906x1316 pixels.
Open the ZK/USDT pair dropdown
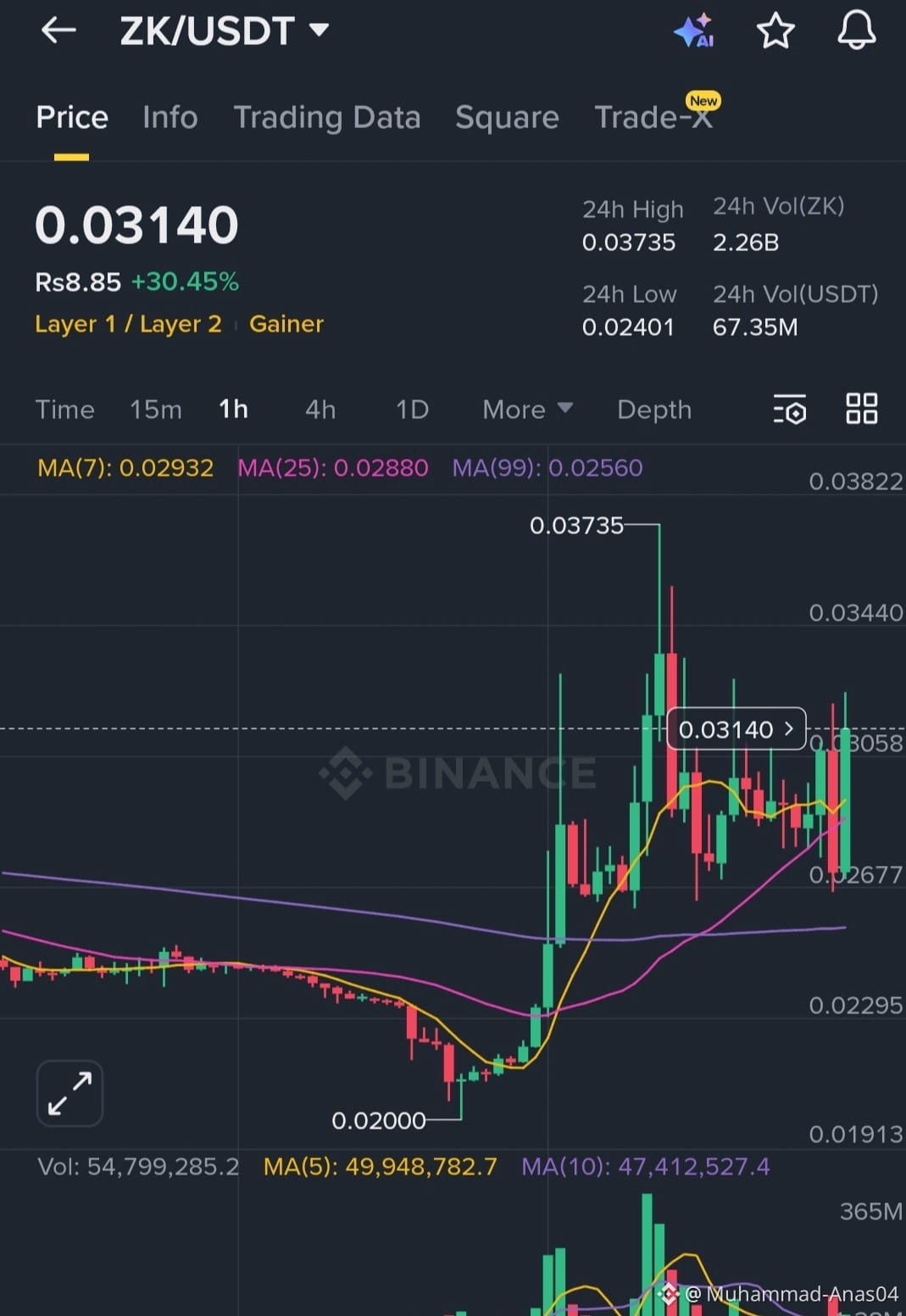pos(319,31)
